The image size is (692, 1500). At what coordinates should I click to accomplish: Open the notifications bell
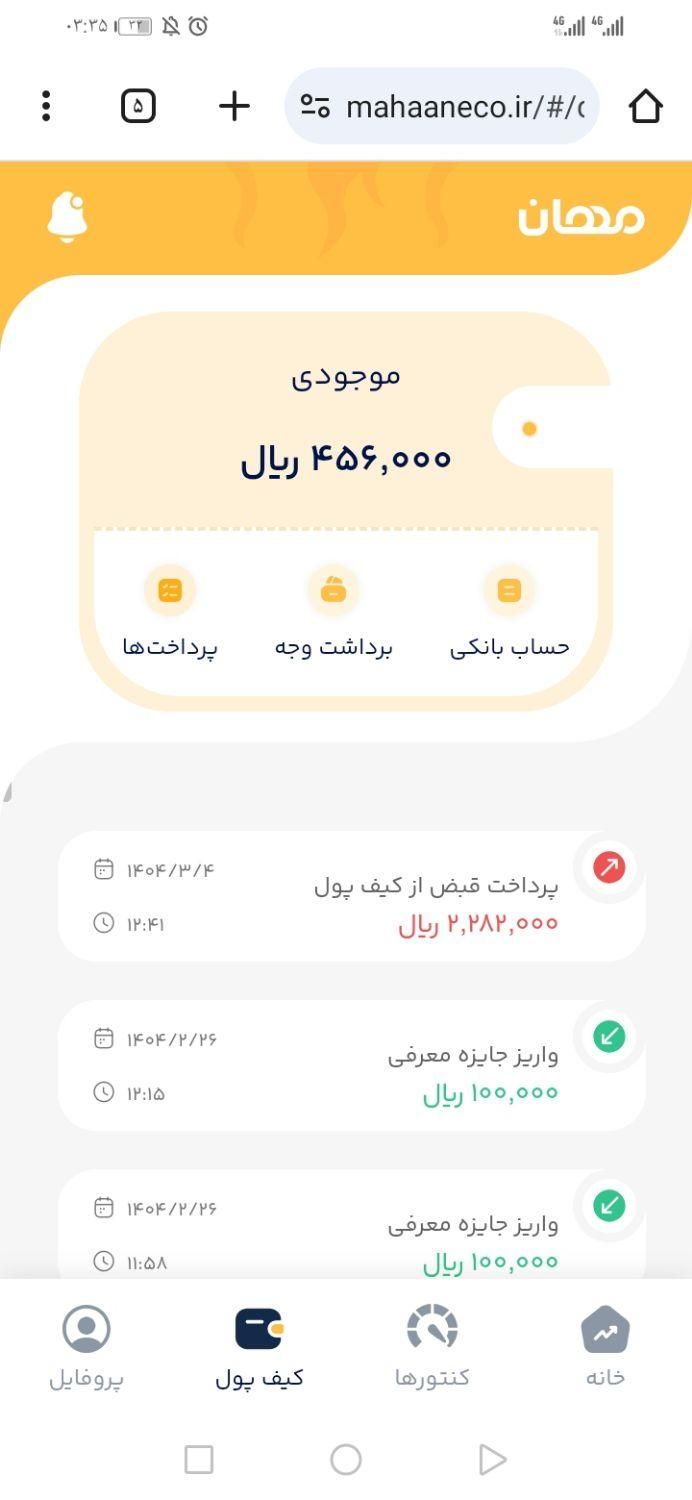(x=68, y=216)
